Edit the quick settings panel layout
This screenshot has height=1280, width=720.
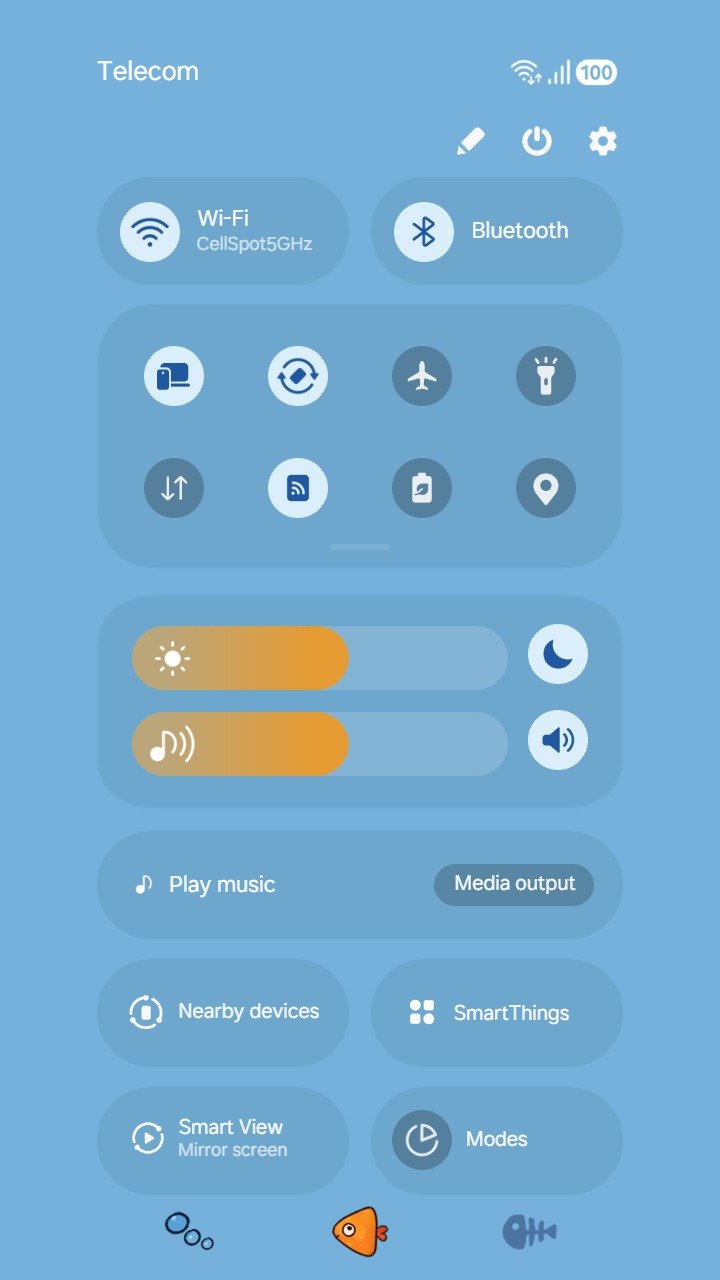pos(470,142)
